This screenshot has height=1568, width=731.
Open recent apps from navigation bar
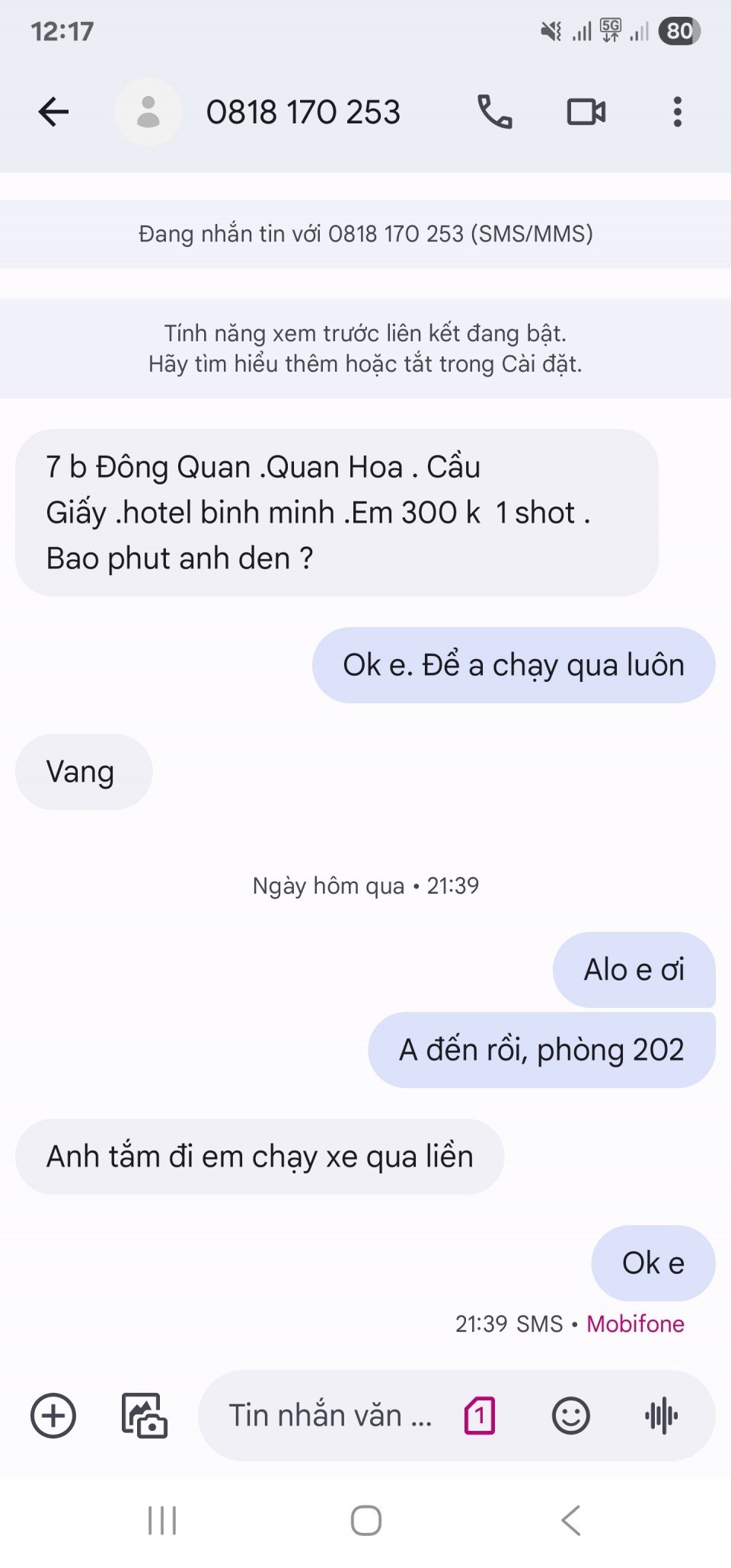[x=162, y=1521]
